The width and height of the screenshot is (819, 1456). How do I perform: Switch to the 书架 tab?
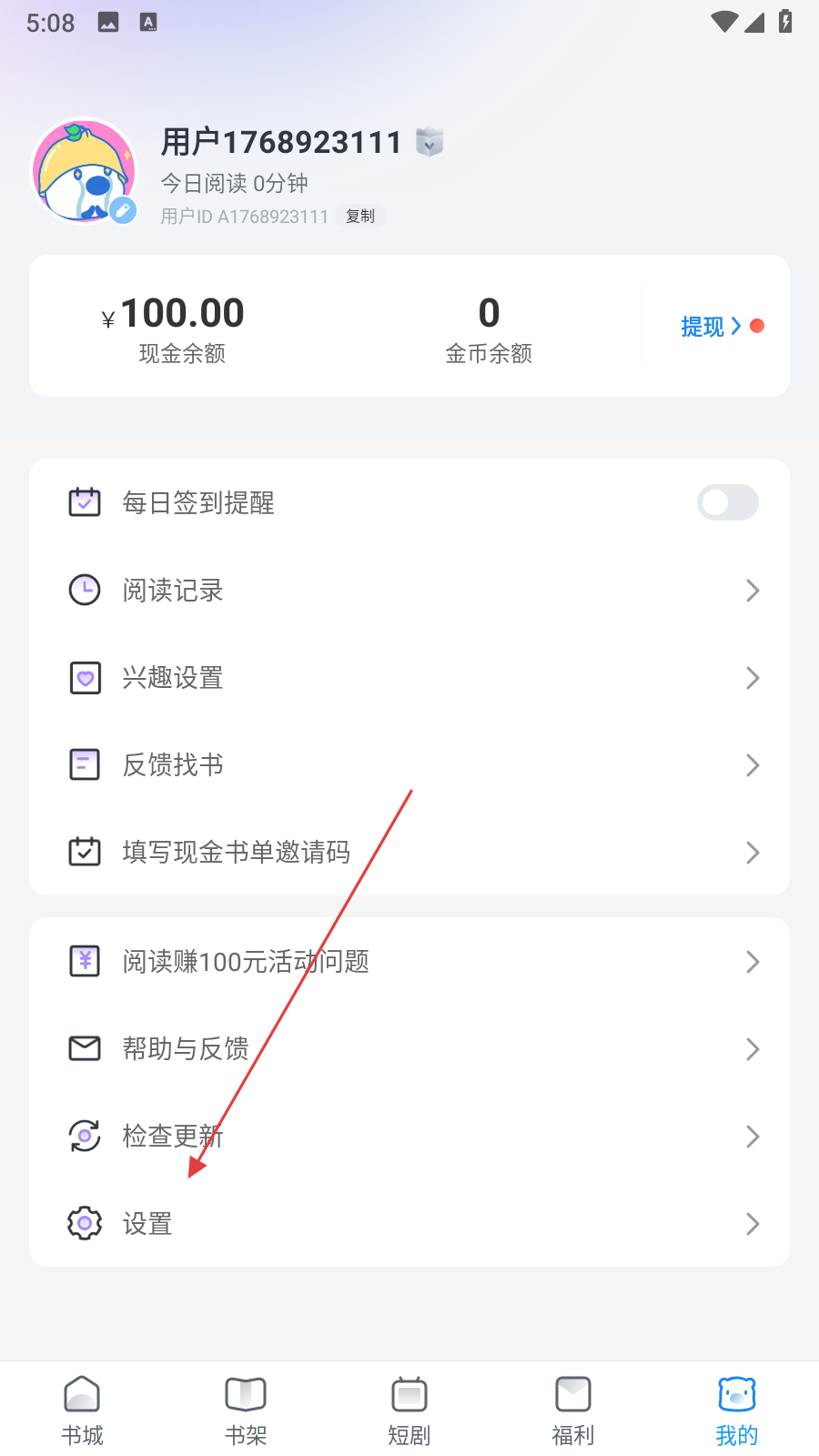pyautogui.click(x=246, y=1410)
